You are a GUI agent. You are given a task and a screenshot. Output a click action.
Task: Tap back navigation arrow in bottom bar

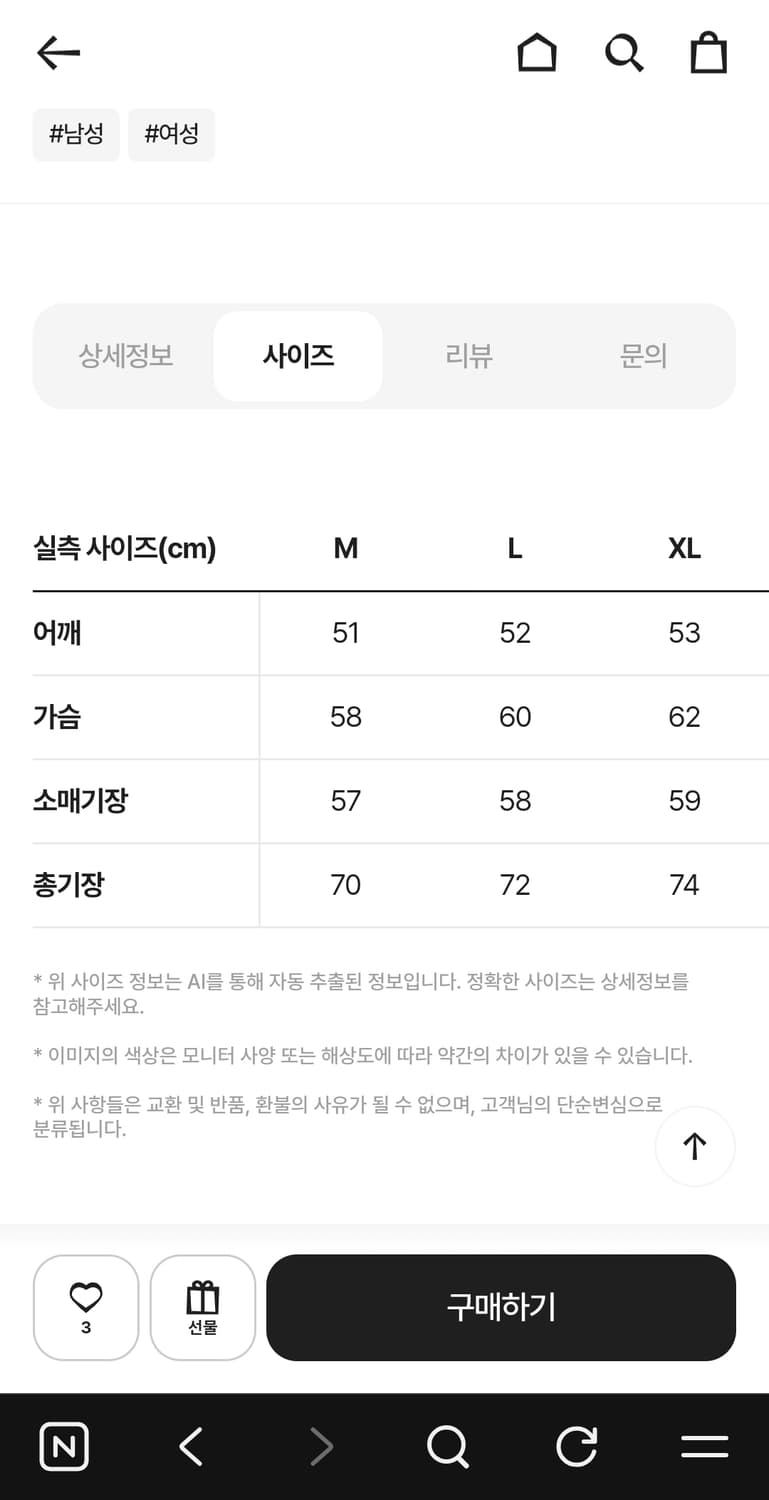(x=191, y=1446)
